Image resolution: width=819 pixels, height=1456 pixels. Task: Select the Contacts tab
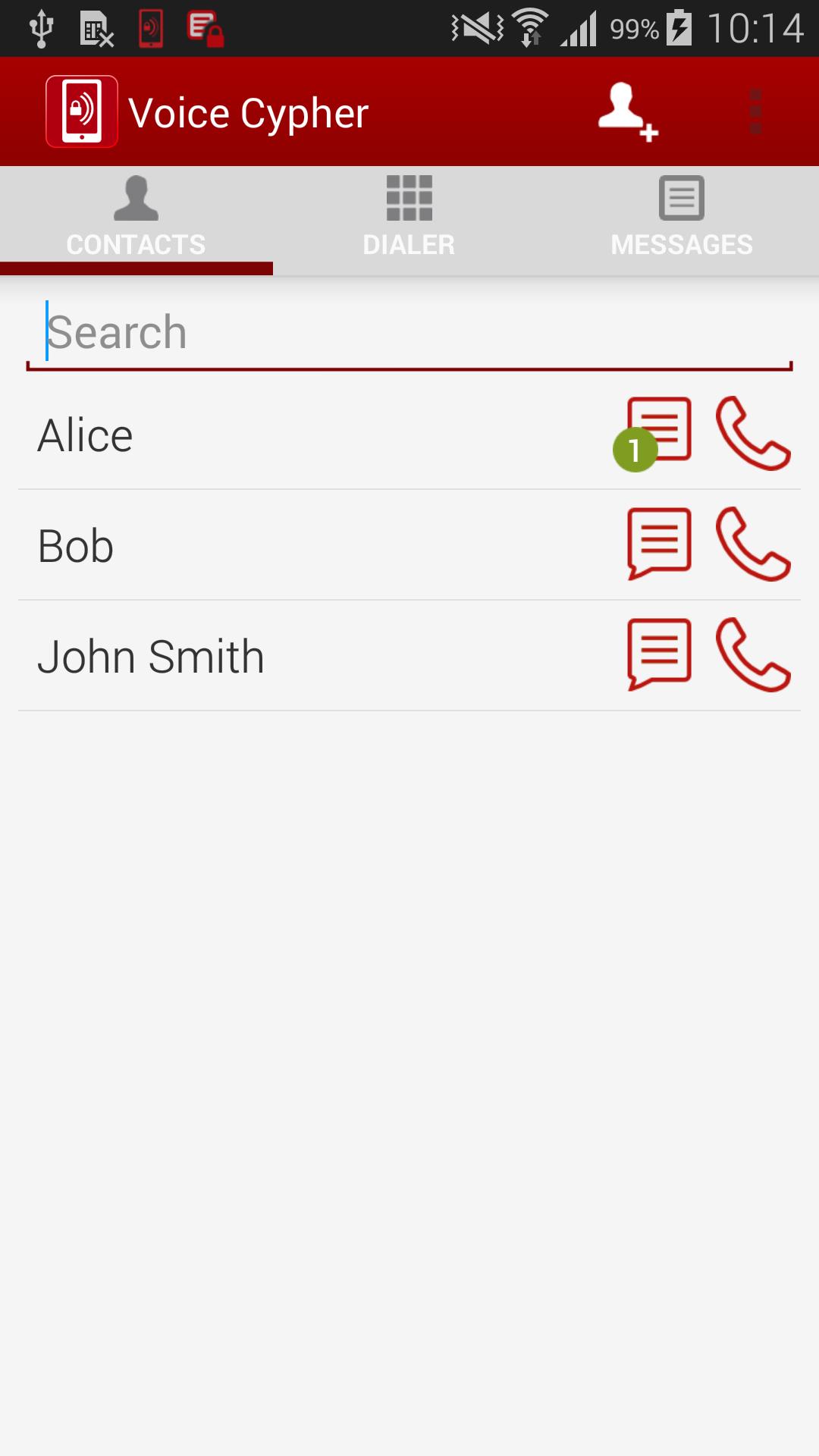pos(136,220)
